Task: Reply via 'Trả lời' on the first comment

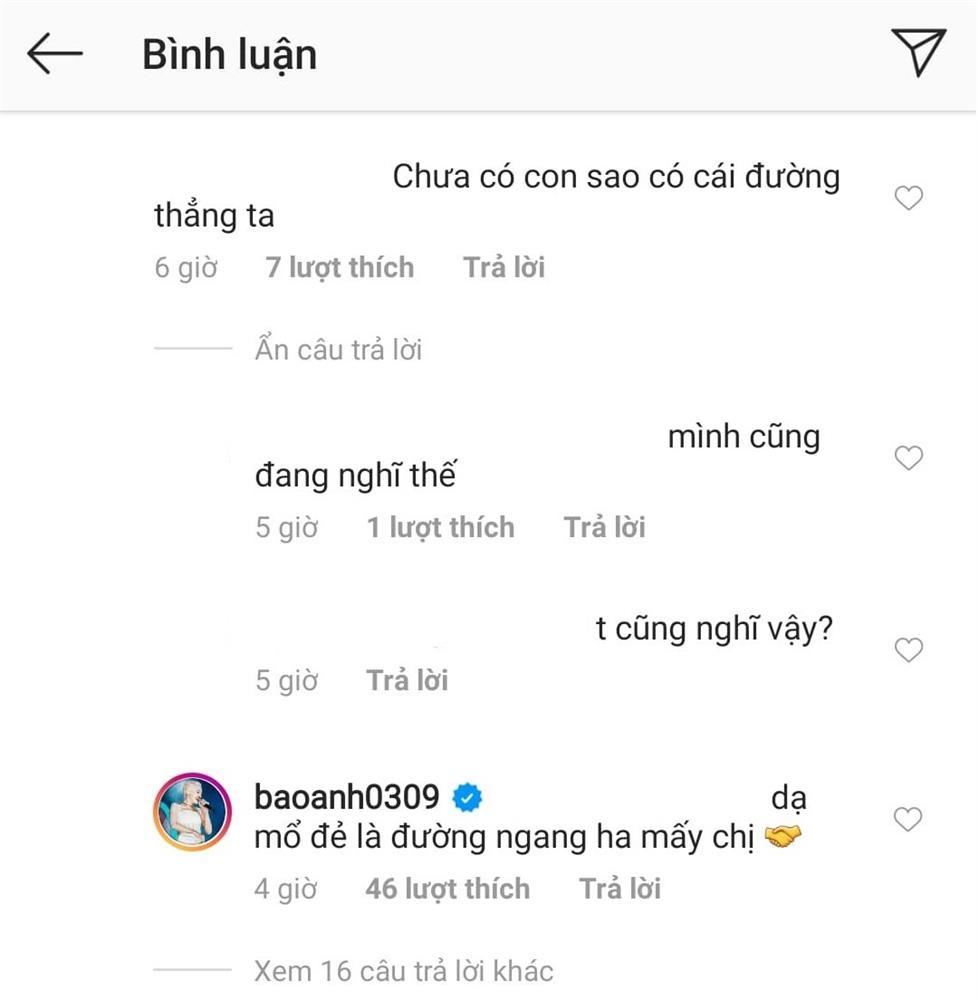Action: [x=504, y=266]
